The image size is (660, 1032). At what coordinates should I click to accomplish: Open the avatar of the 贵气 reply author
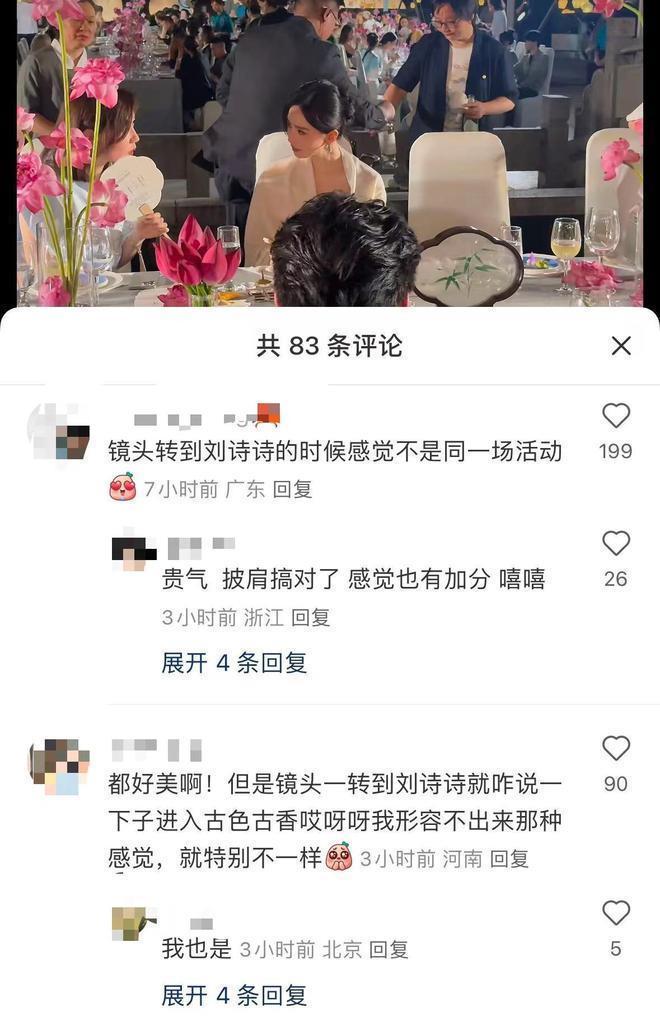pyautogui.click(x=134, y=552)
